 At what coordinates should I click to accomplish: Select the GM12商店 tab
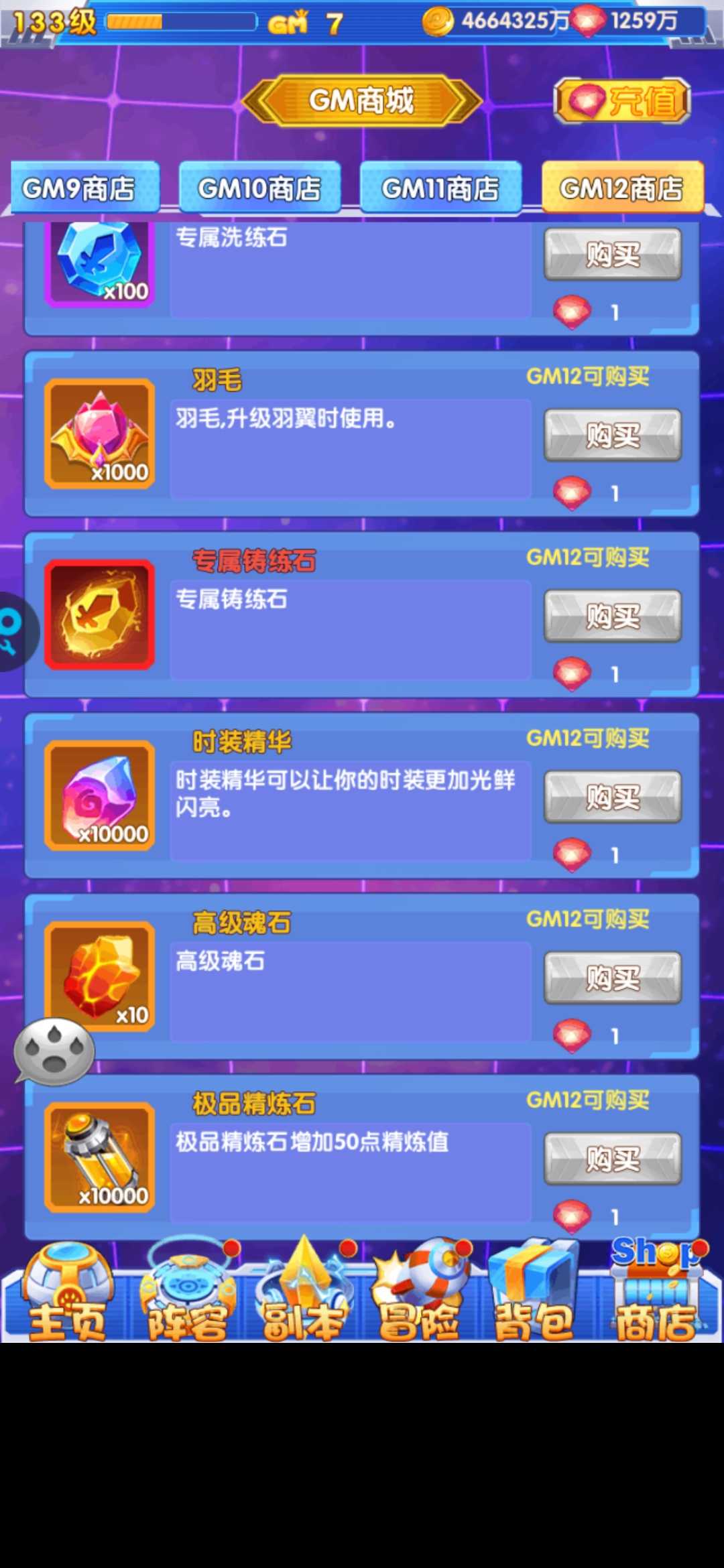(622, 188)
